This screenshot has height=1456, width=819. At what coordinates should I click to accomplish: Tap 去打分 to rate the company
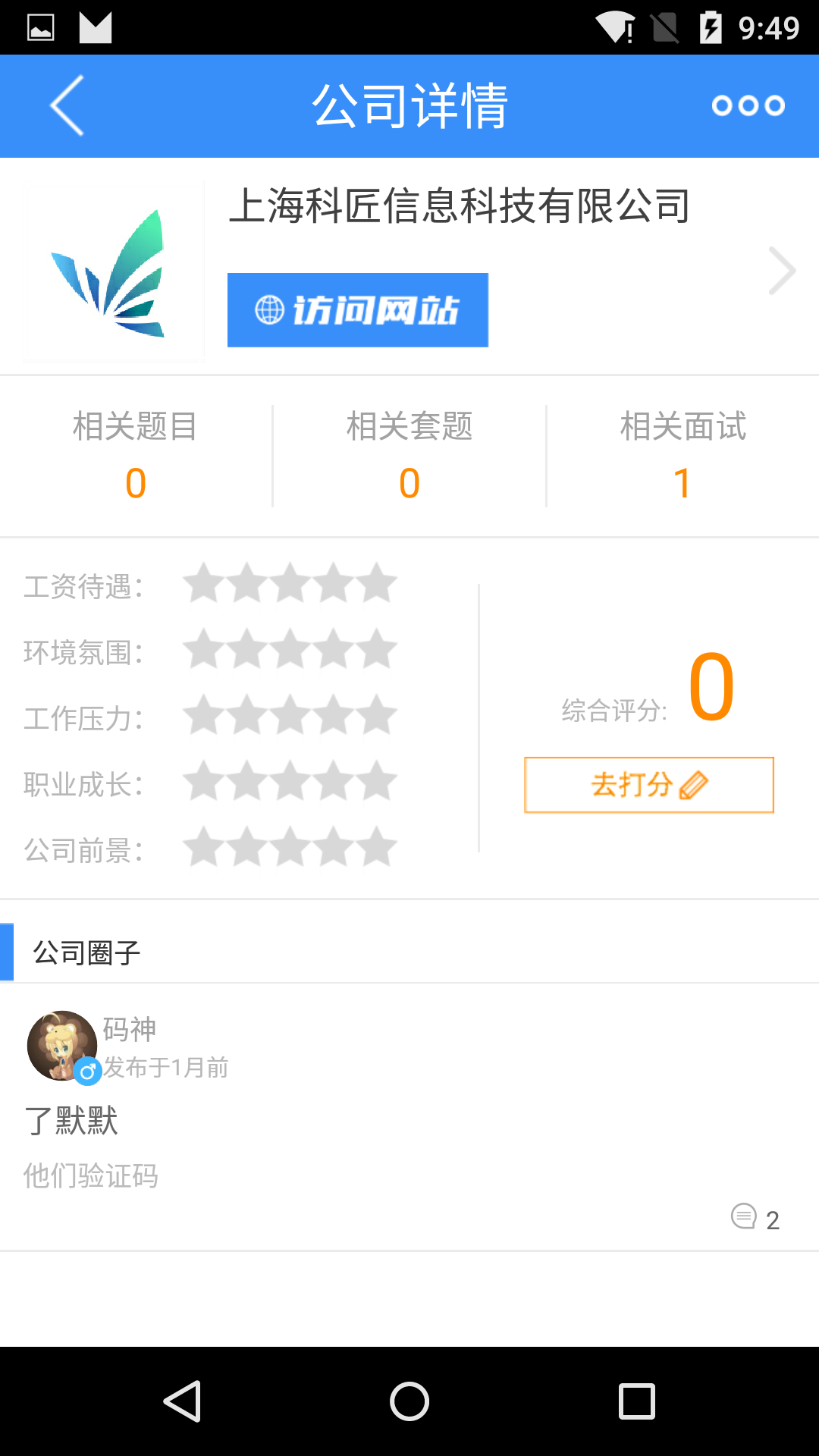click(648, 785)
